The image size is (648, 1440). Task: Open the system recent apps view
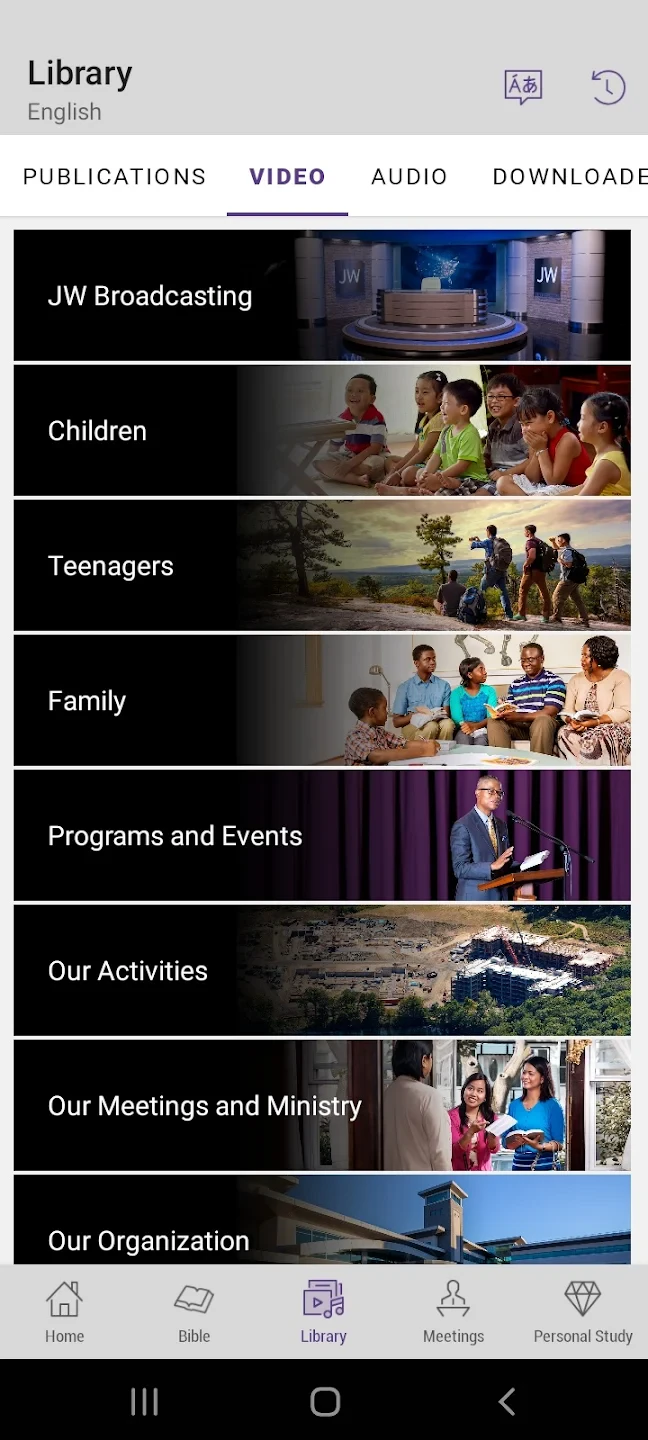tap(145, 1401)
